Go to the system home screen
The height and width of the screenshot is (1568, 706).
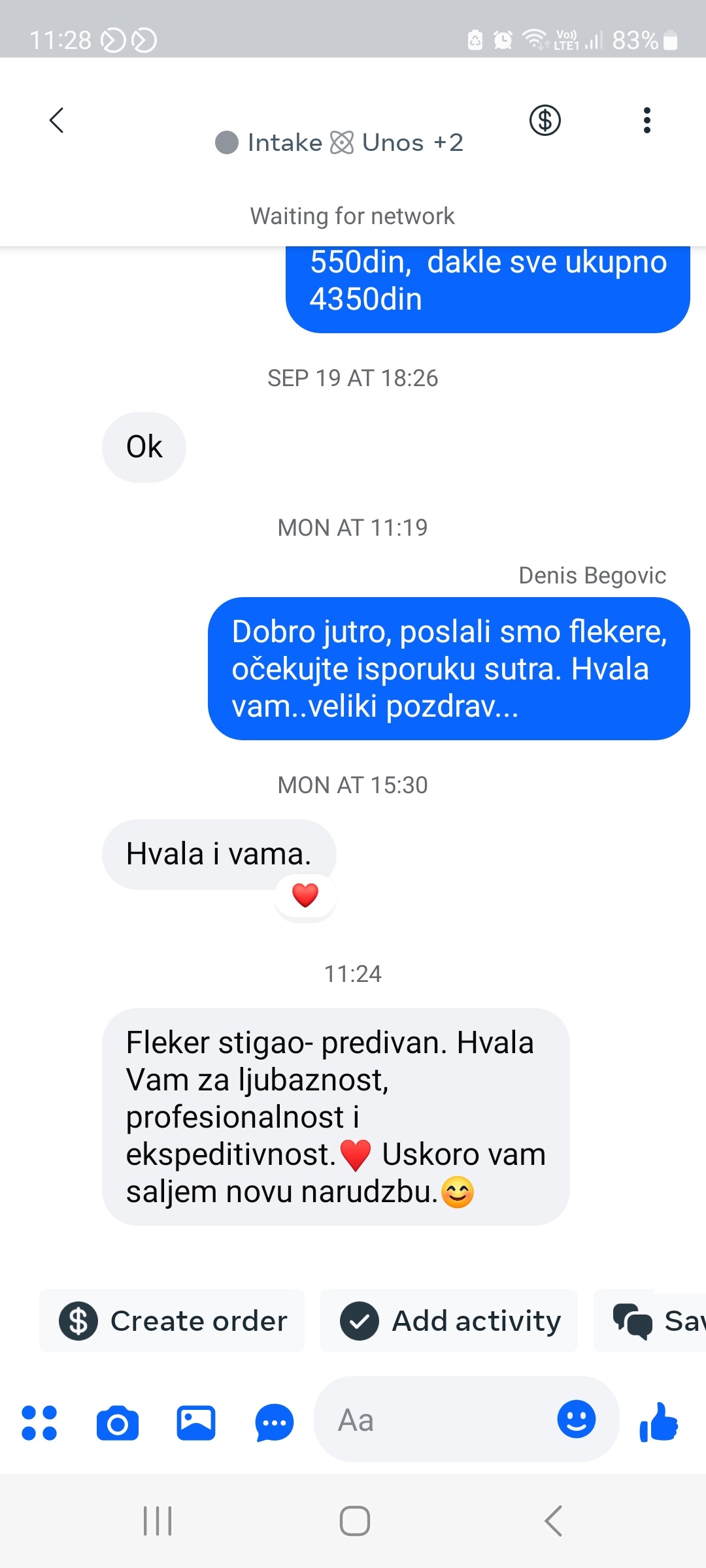[x=354, y=1520]
